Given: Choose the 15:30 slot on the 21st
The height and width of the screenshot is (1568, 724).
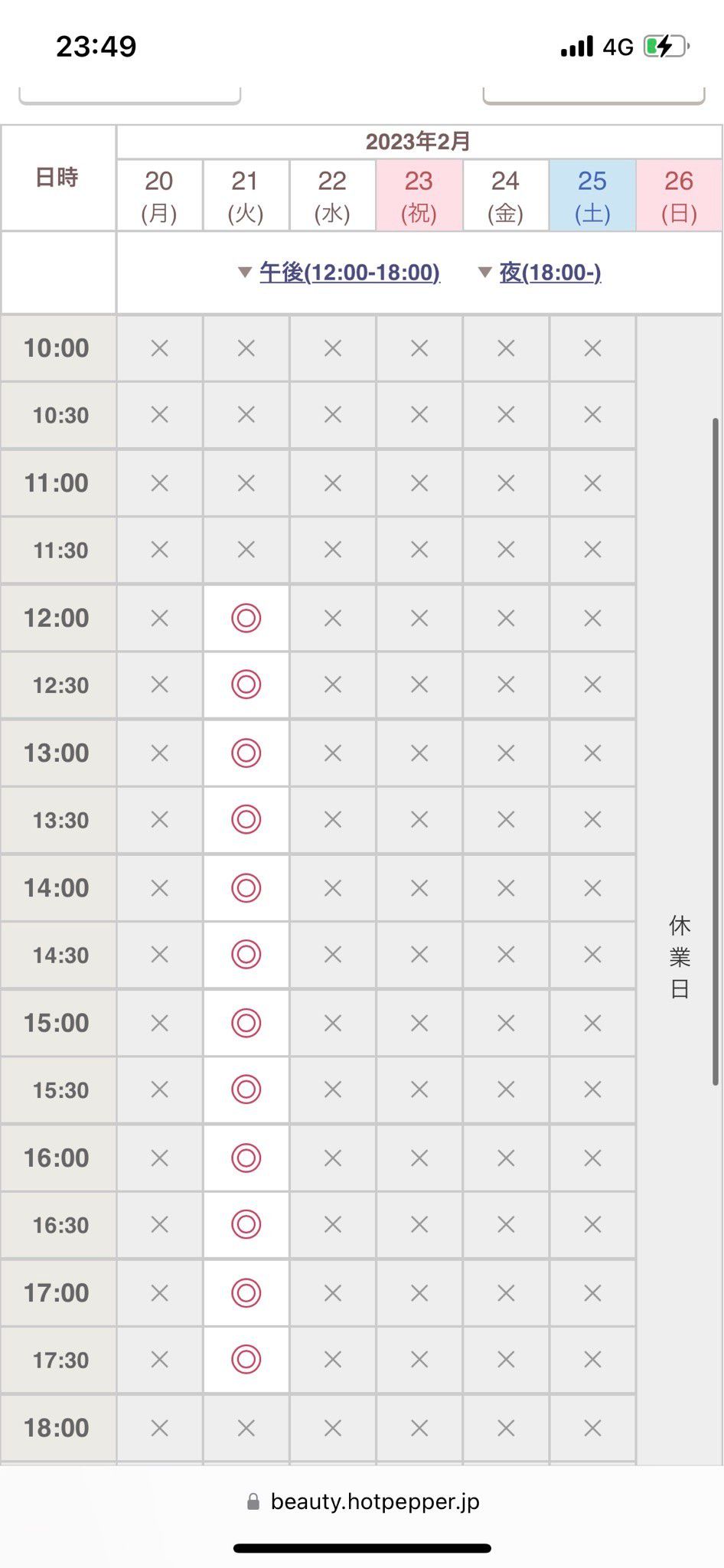Looking at the screenshot, I should point(246,1089).
